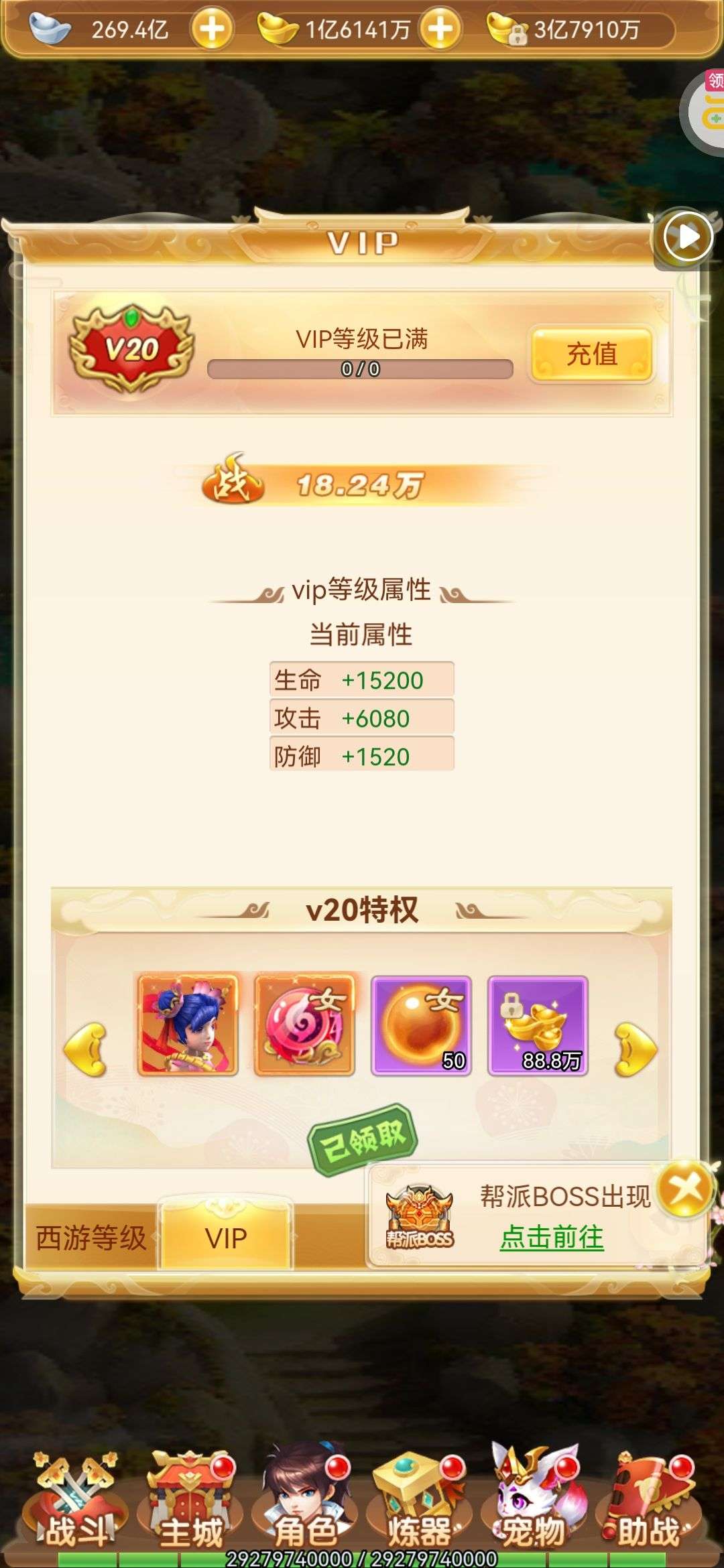Open the blue-haired girl reward item
Screen dimensions: 724x1568
pos(188,1025)
